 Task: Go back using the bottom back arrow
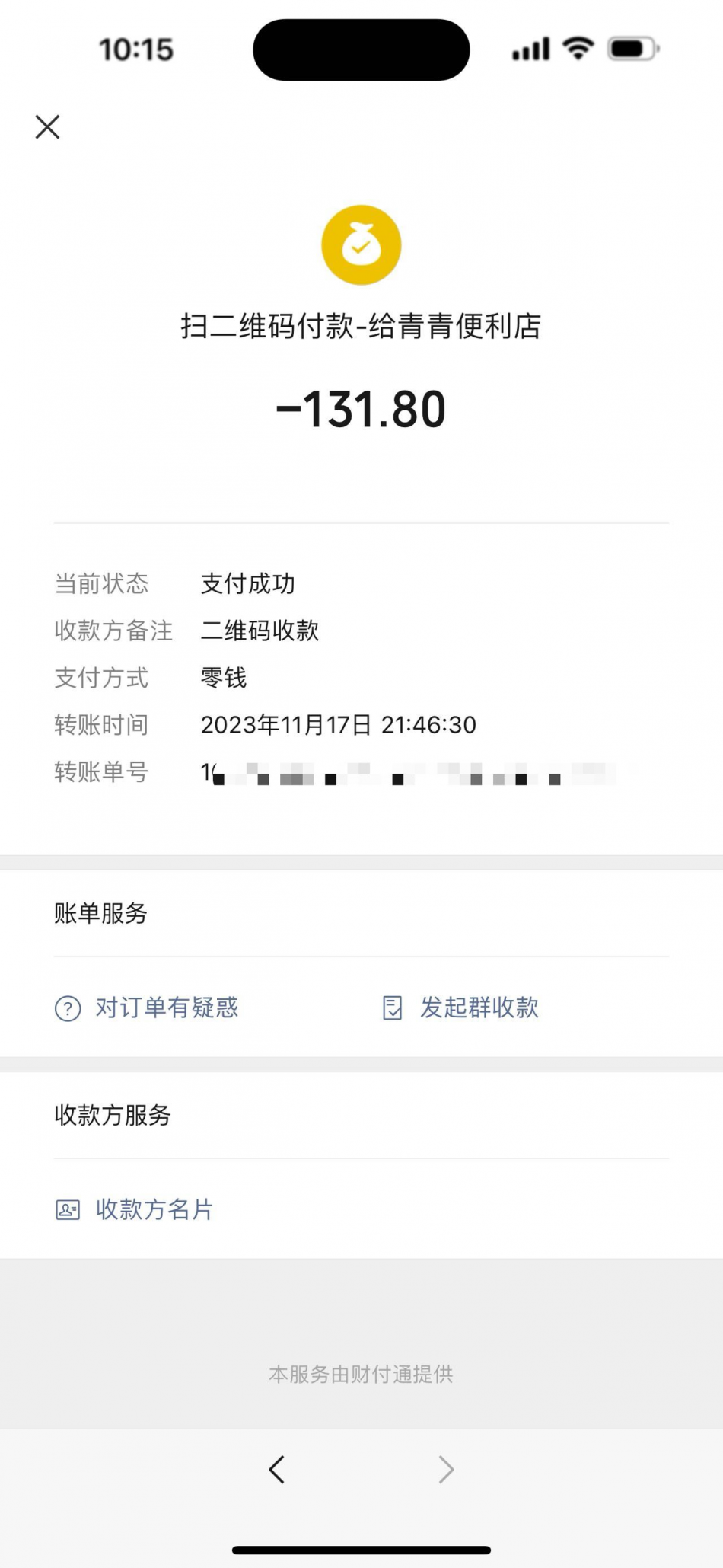(x=277, y=1469)
